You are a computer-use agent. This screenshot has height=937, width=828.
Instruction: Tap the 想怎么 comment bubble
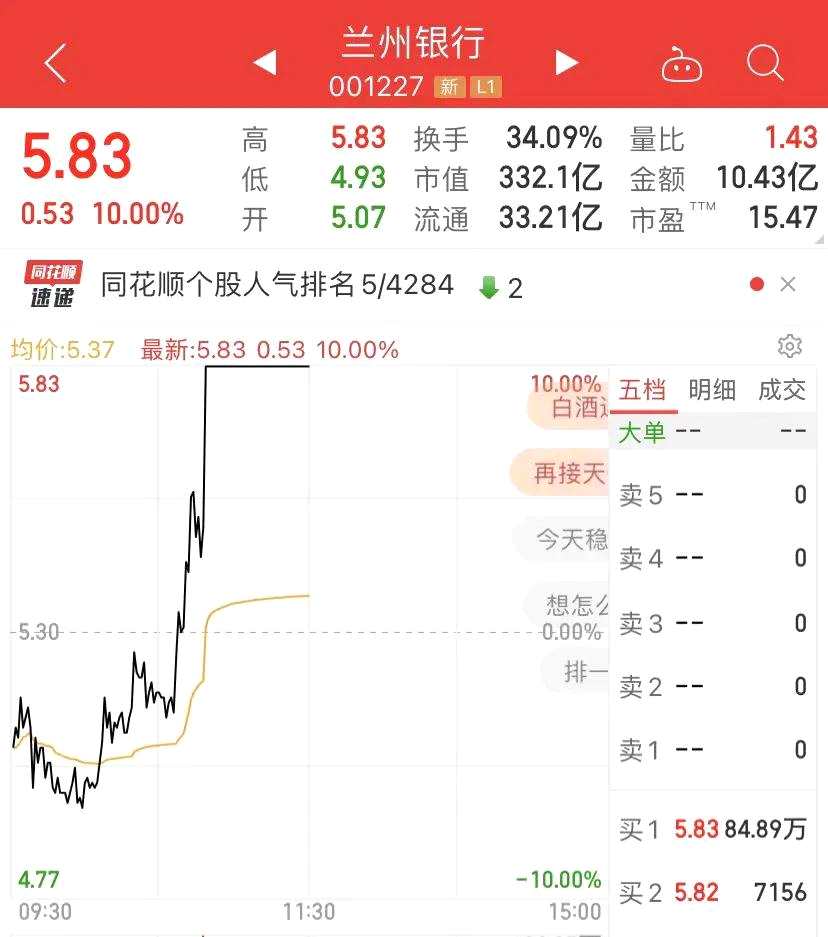click(570, 605)
